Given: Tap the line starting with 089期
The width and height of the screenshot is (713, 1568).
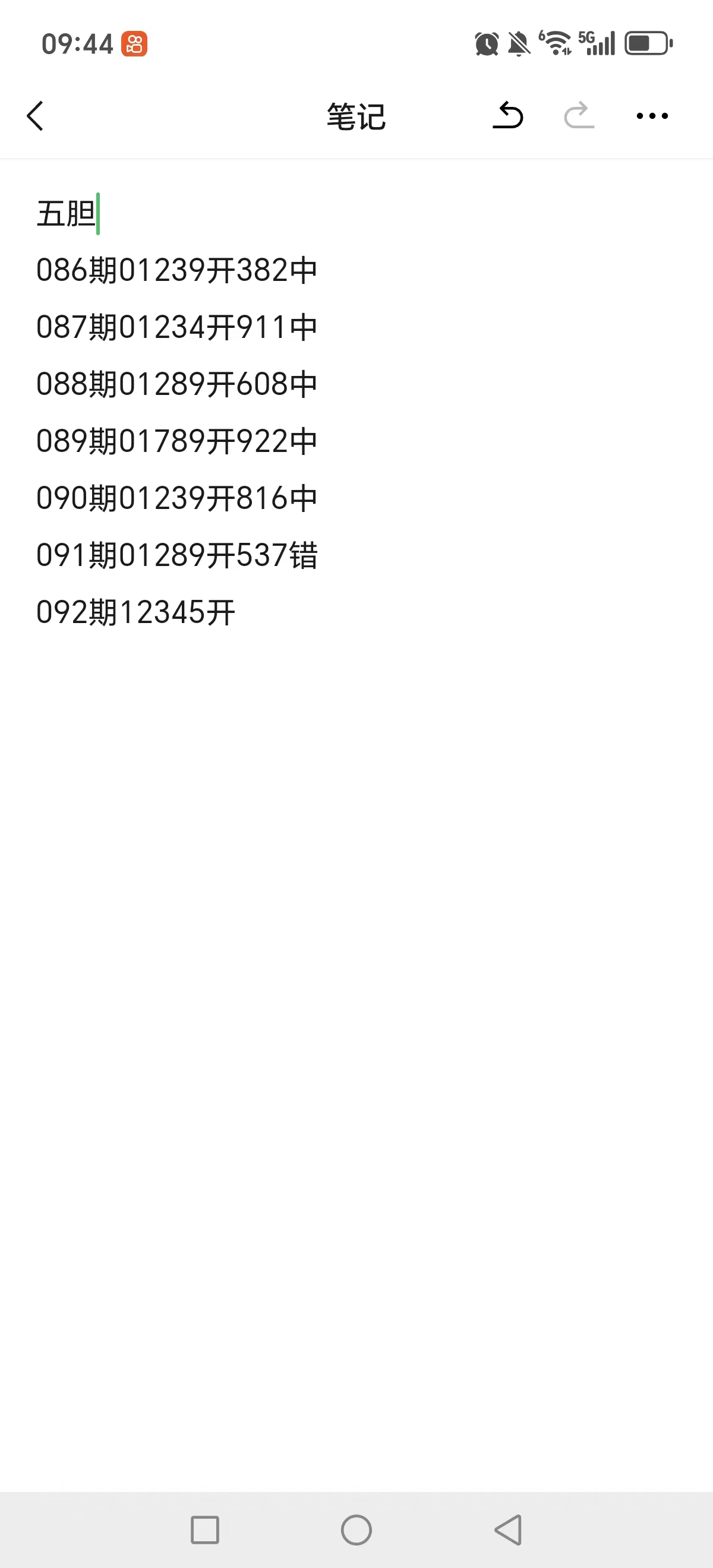Looking at the screenshot, I should (x=176, y=441).
